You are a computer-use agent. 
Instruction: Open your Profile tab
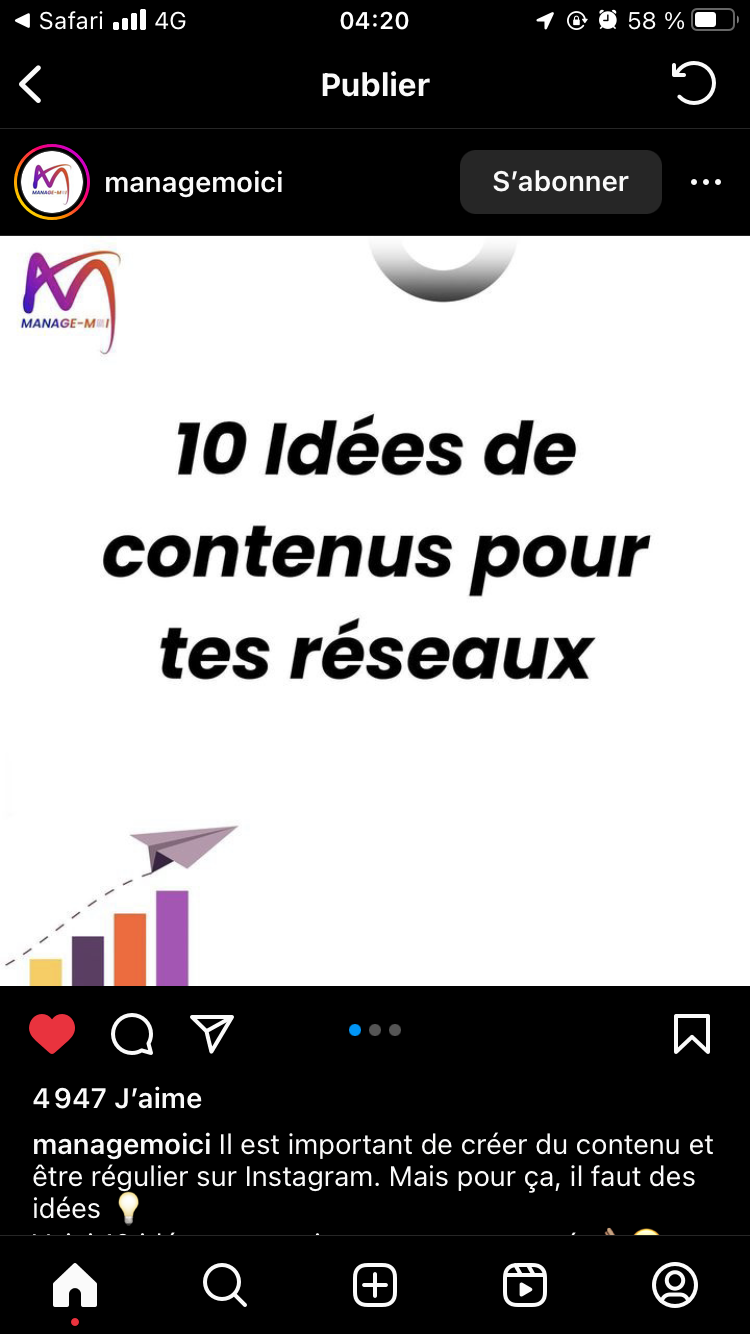(675, 1285)
